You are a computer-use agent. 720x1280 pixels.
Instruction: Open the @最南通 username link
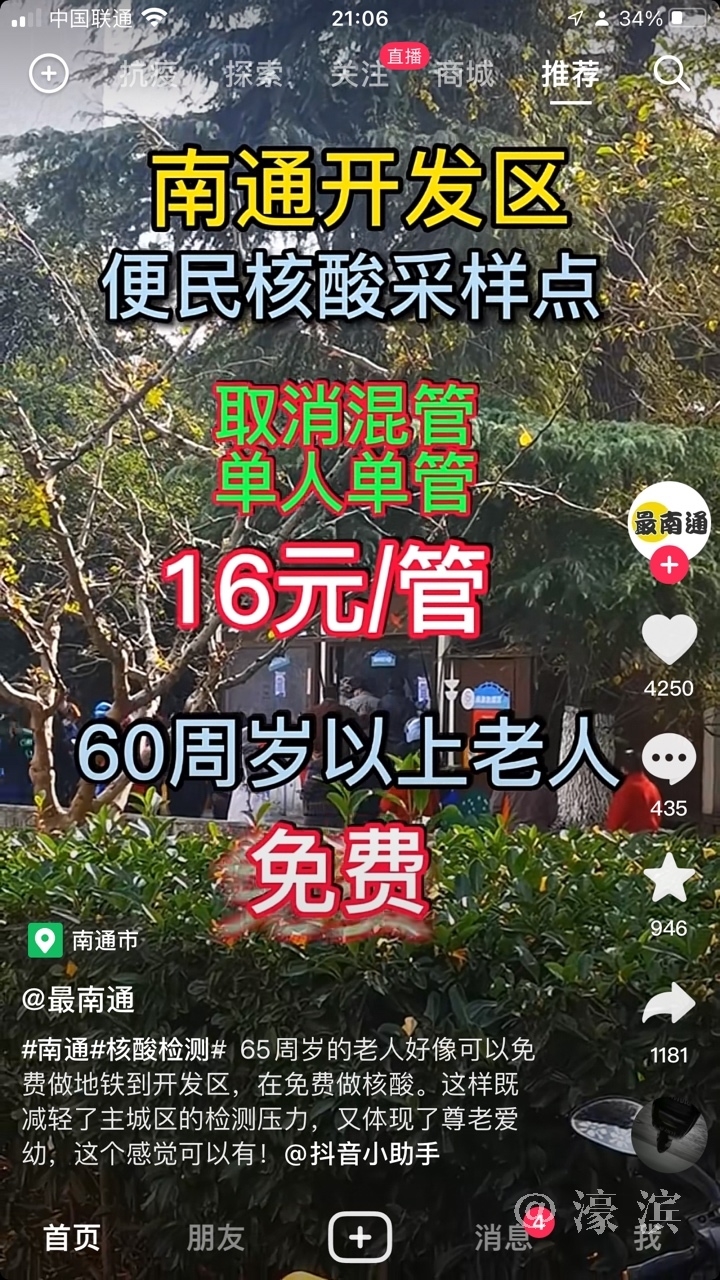[78, 999]
